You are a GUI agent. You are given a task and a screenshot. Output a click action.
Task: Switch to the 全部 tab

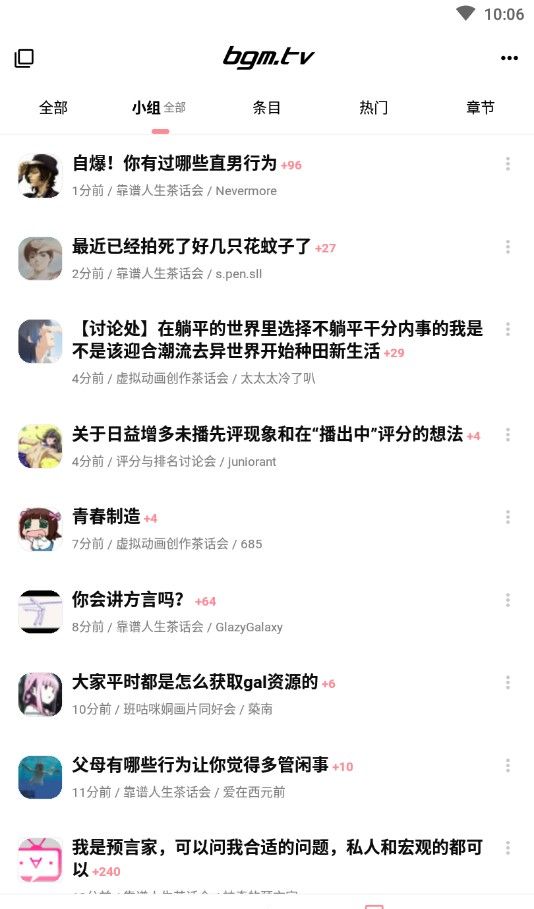pyautogui.click(x=53, y=107)
